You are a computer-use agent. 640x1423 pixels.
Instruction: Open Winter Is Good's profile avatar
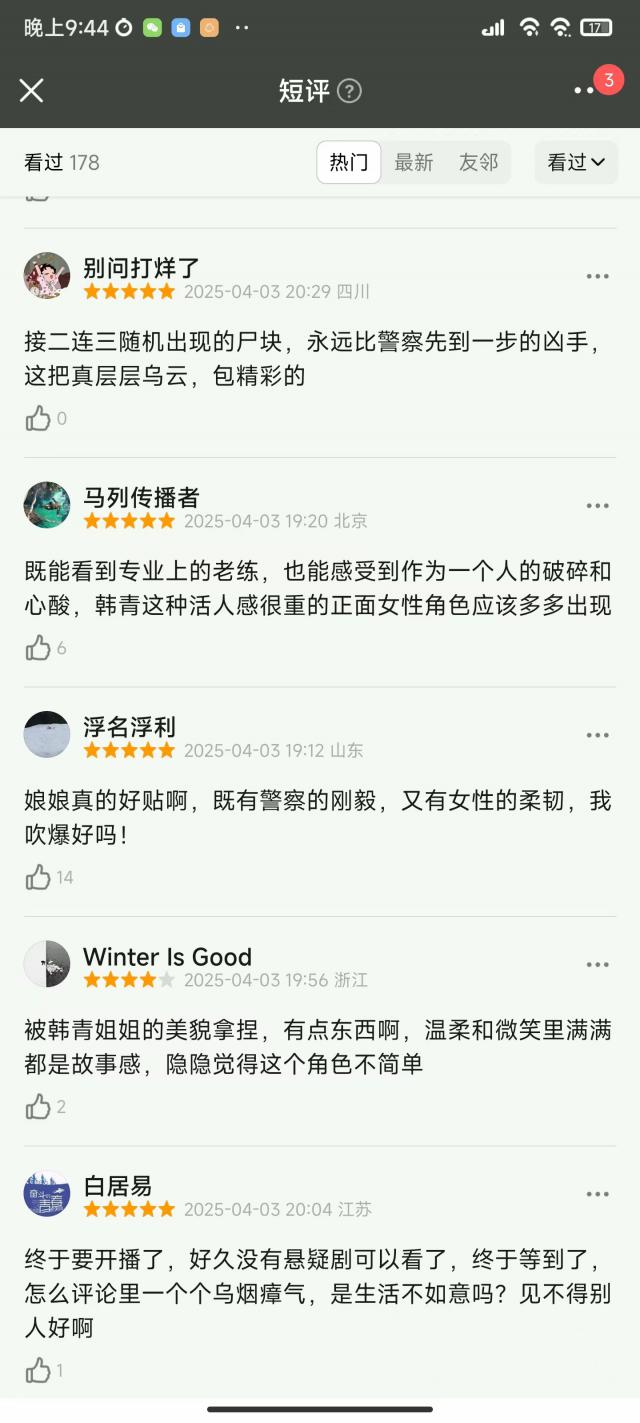(x=47, y=963)
